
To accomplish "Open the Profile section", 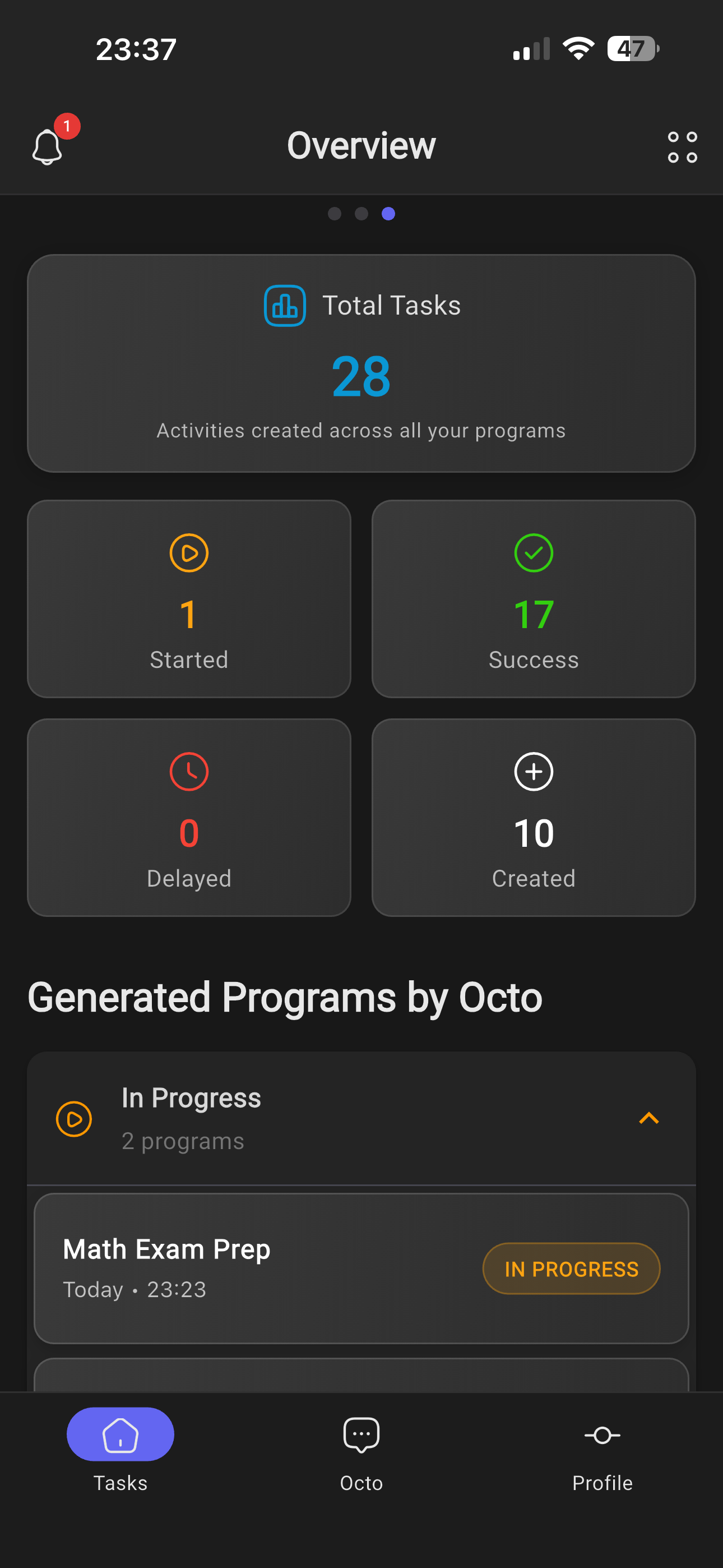I will 601,1455.
